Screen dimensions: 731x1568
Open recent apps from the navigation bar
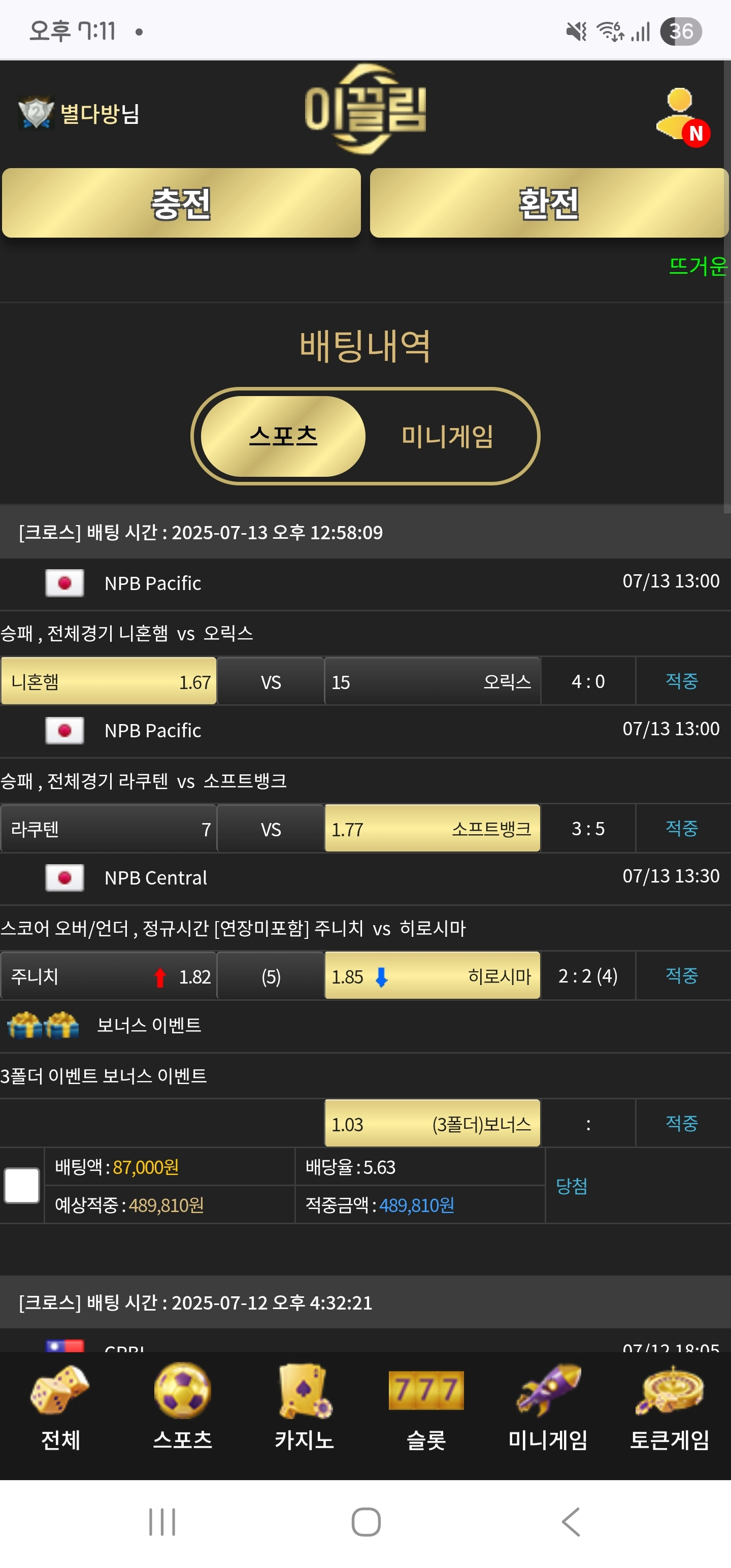pos(162,1522)
